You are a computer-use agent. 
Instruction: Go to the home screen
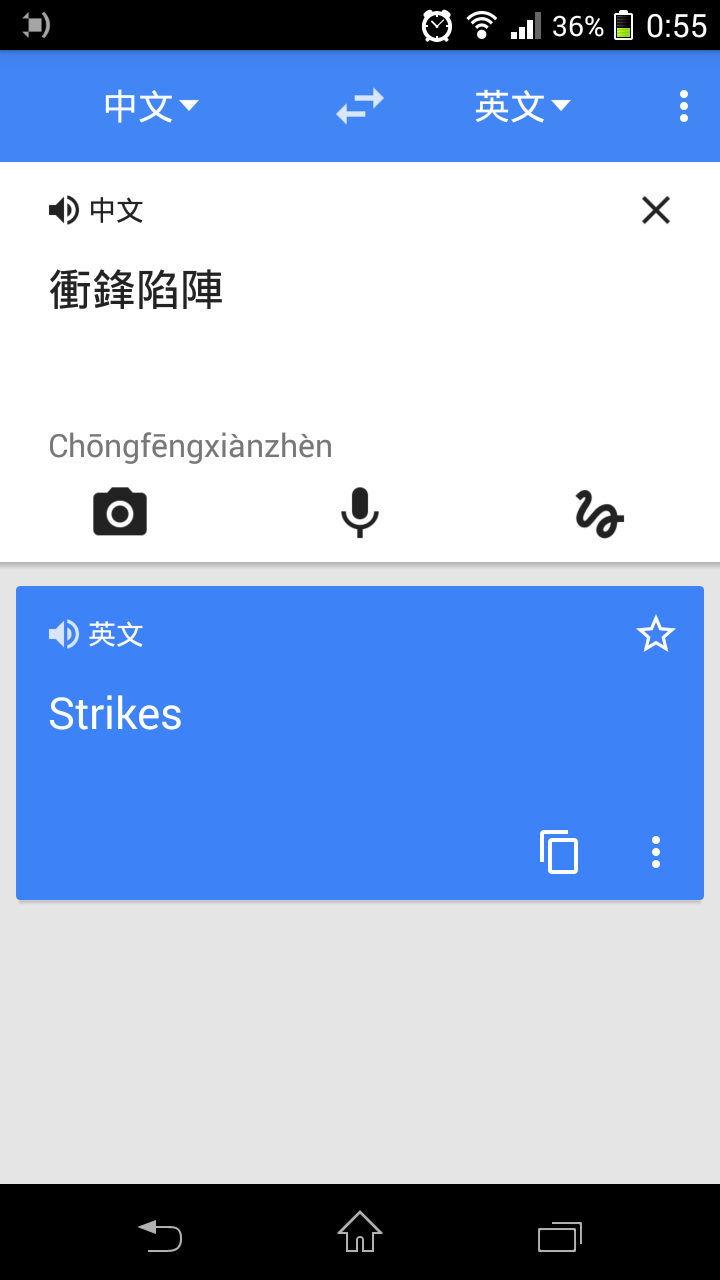click(360, 1232)
